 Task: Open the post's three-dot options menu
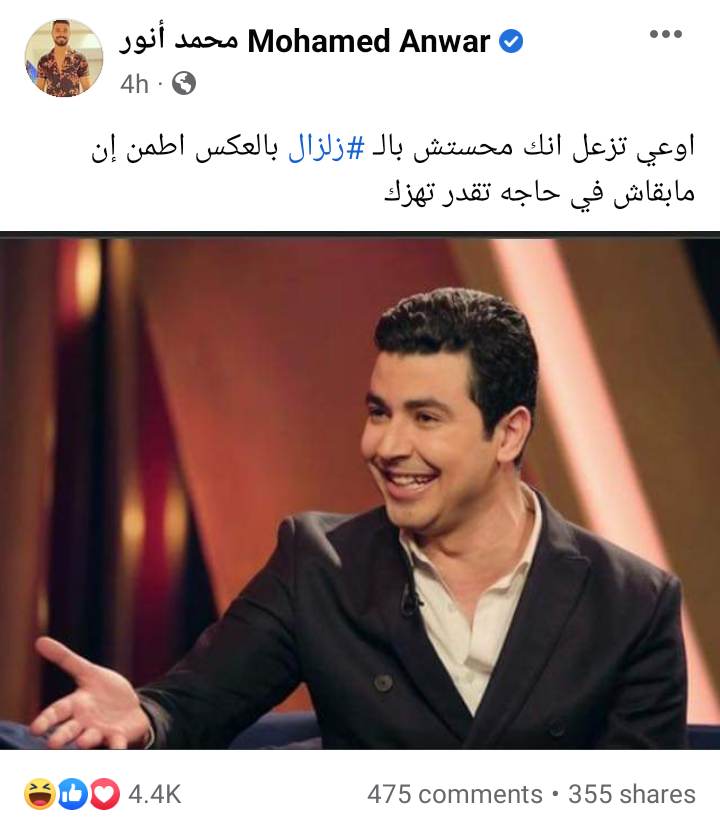pos(665,35)
